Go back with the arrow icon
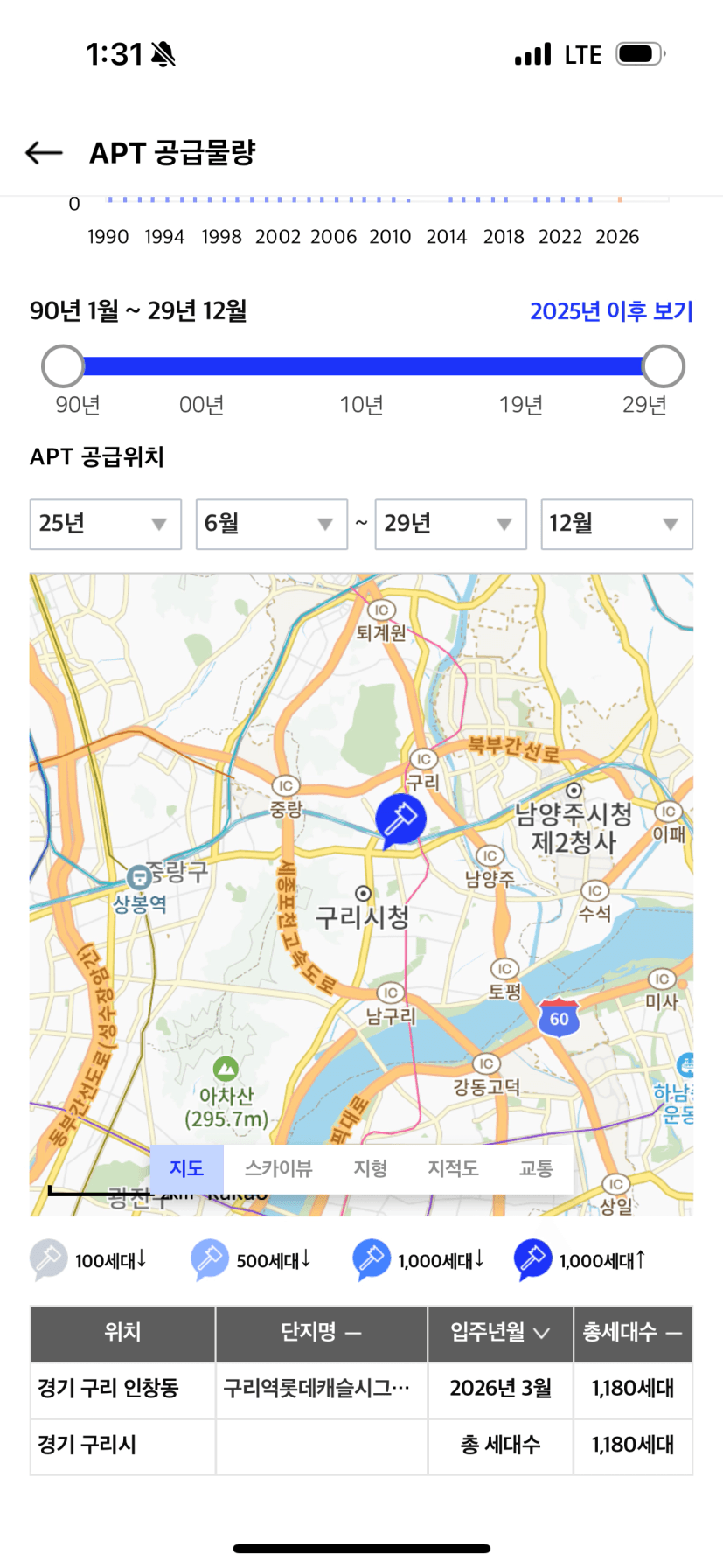The image size is (723, 1568). 44,153
